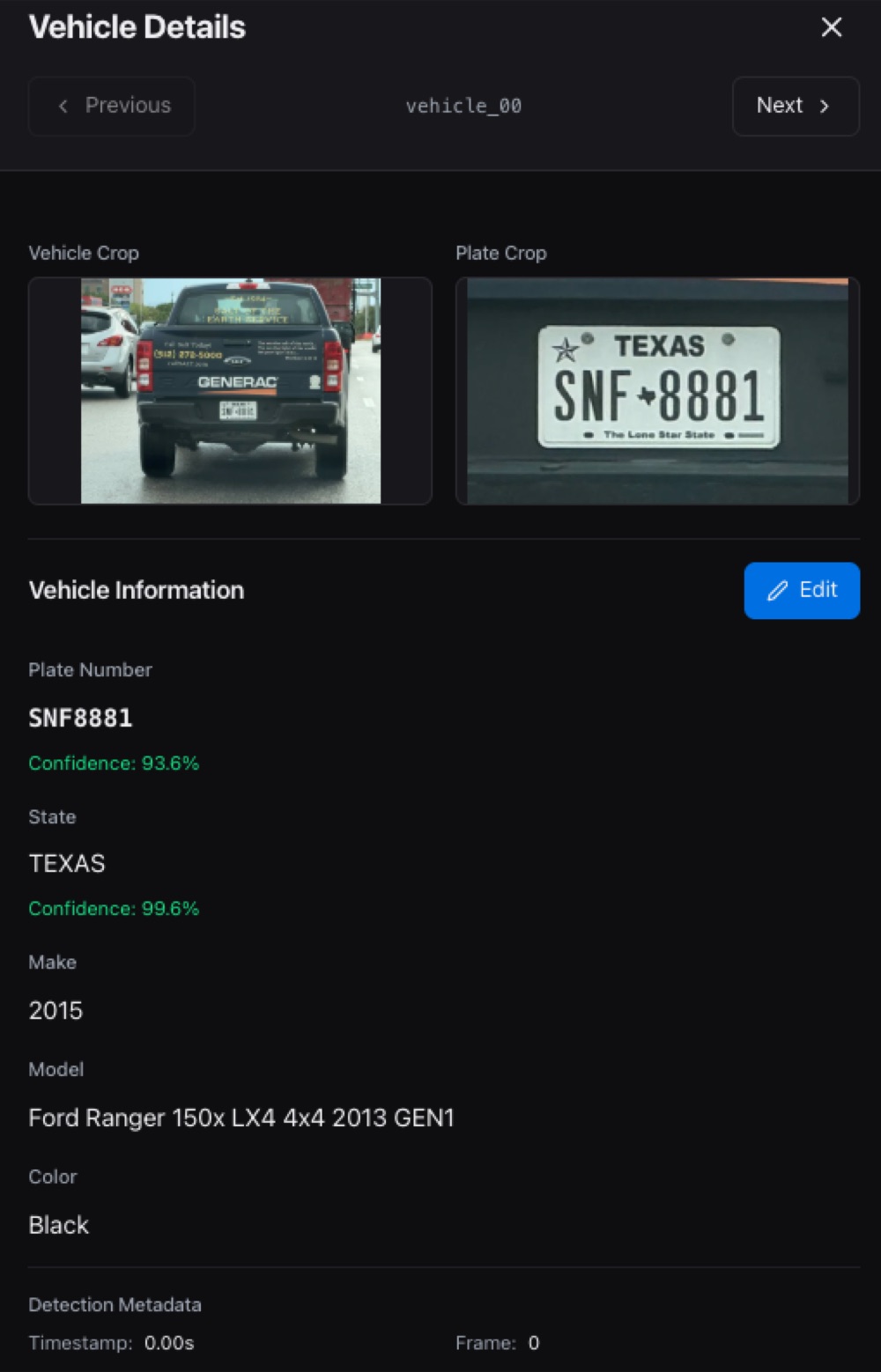The height and width of the screenshot is (1372, 881).
Task: Open the Plate Crop image
Action: coord(657,391)
